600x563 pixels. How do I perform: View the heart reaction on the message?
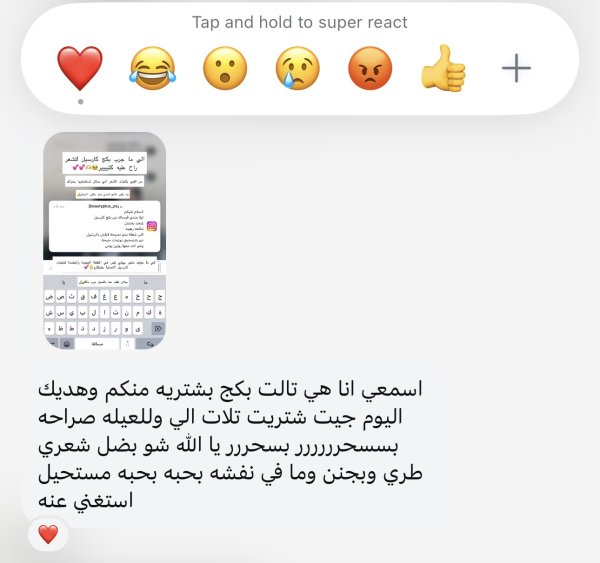click(x=48, y=534)
